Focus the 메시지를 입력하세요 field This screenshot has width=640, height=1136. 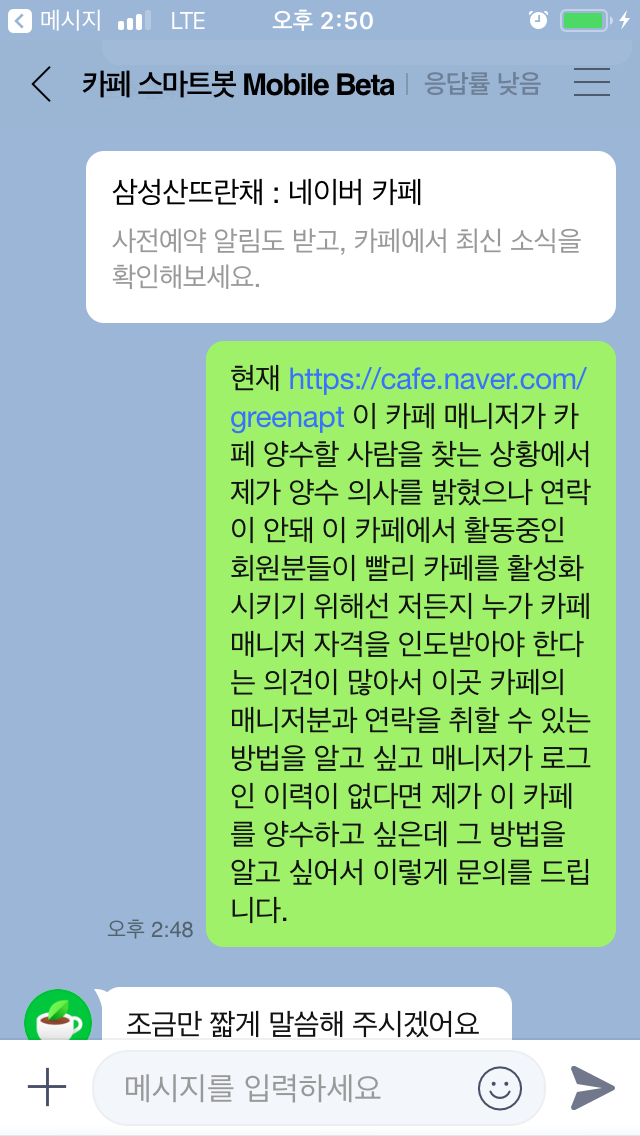pos(319,1087)
